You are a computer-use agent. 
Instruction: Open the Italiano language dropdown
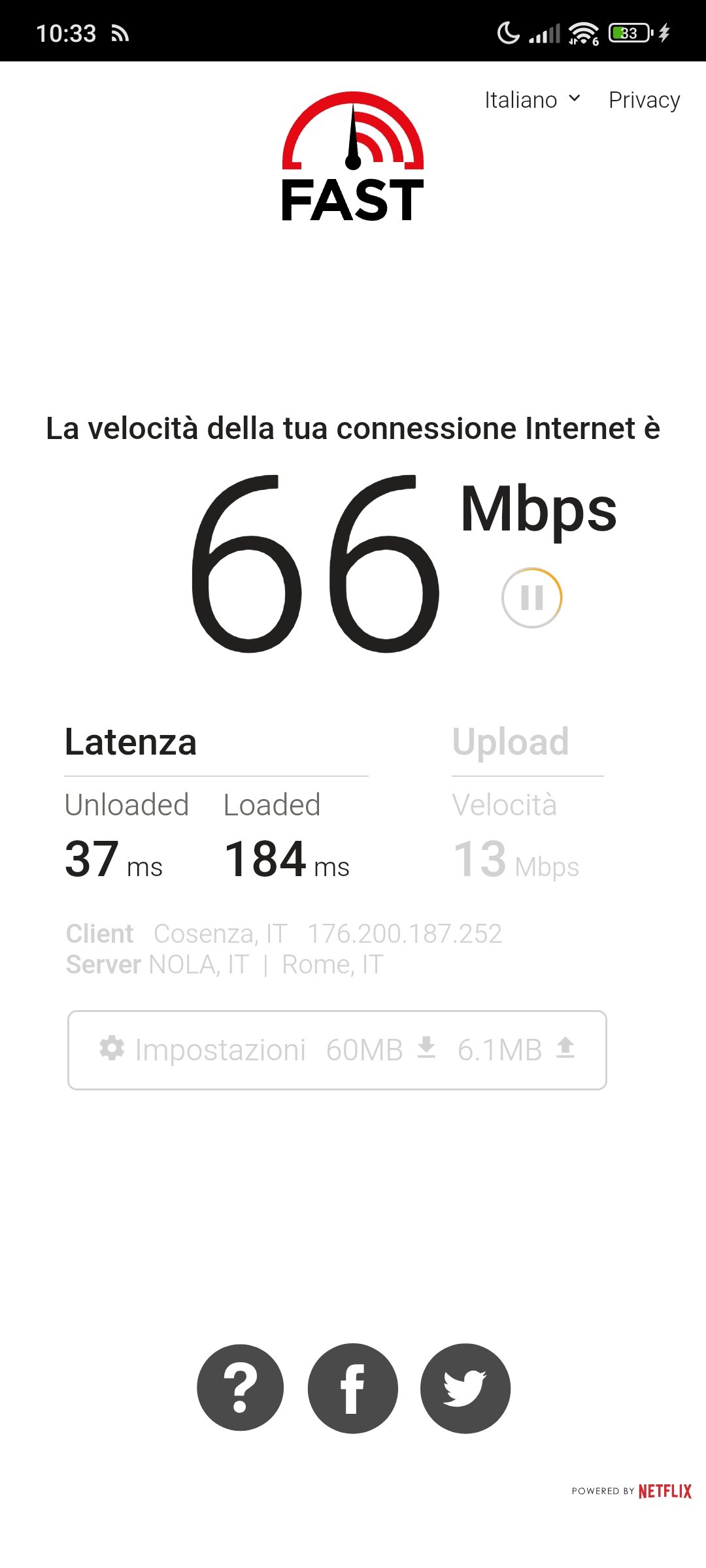(532, 100)
